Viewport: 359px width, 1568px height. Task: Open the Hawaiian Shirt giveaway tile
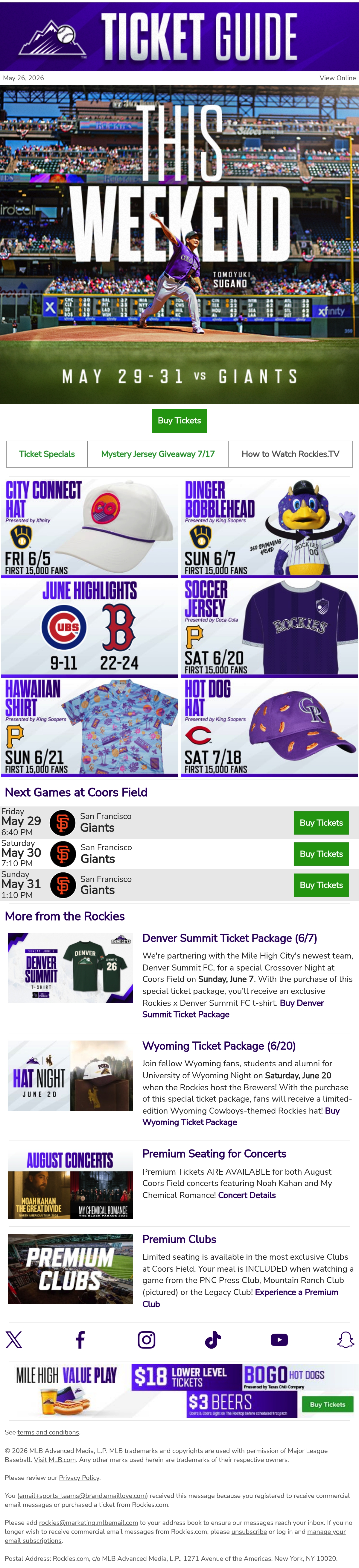click(89, 727)
